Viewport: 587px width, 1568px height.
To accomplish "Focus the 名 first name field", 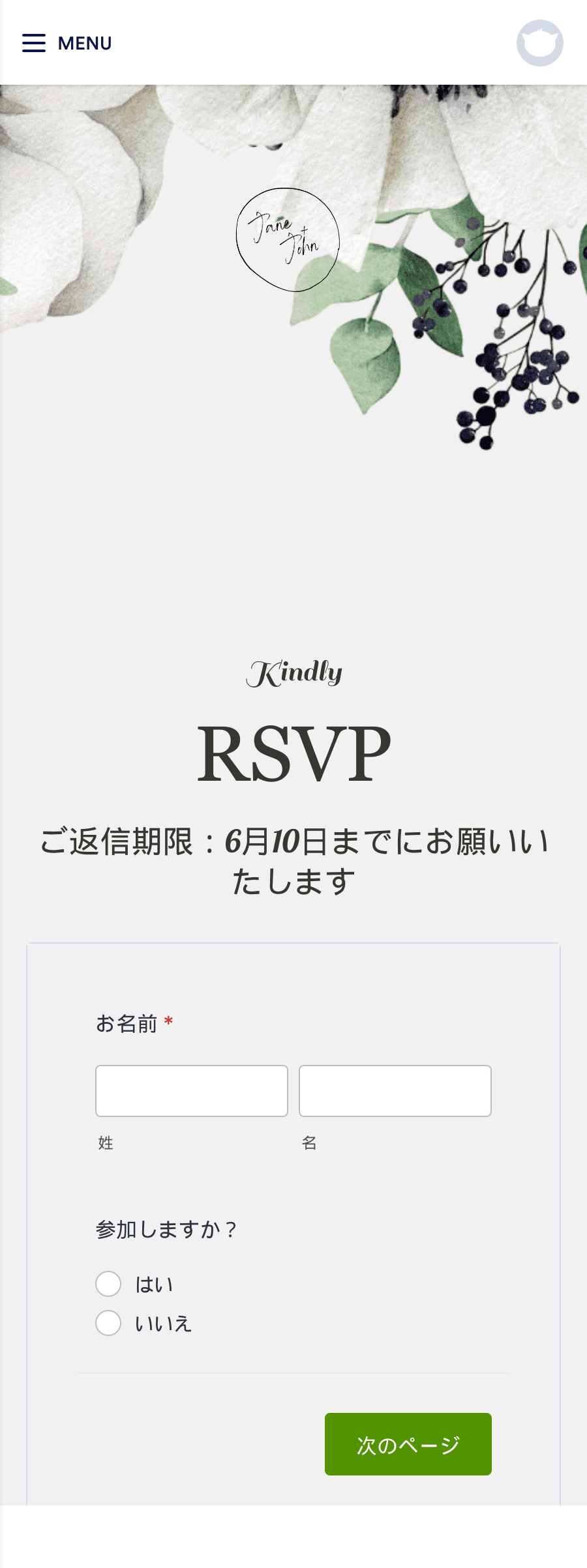I will (x=395, y=1090).
